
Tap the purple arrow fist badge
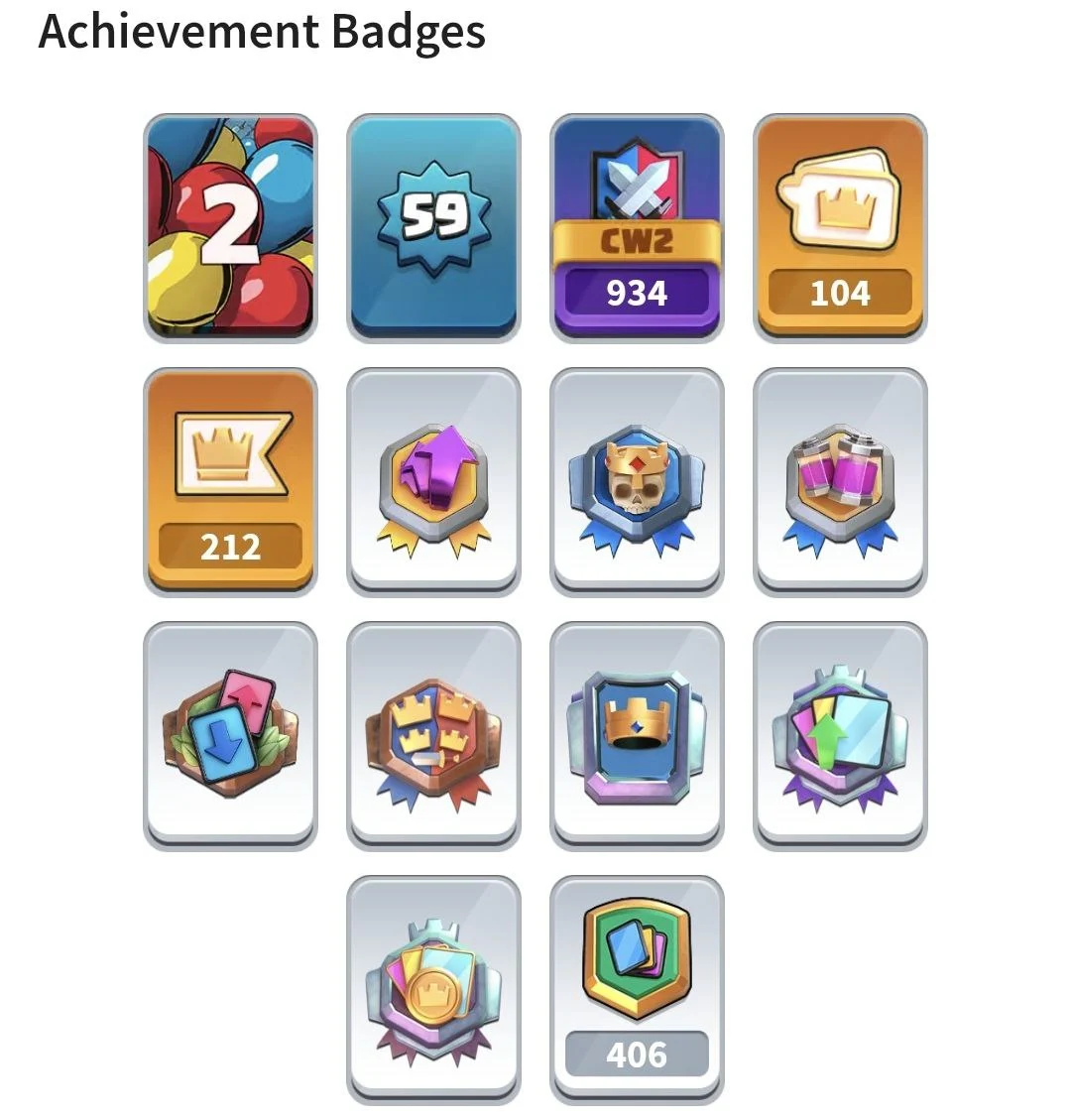433,482
